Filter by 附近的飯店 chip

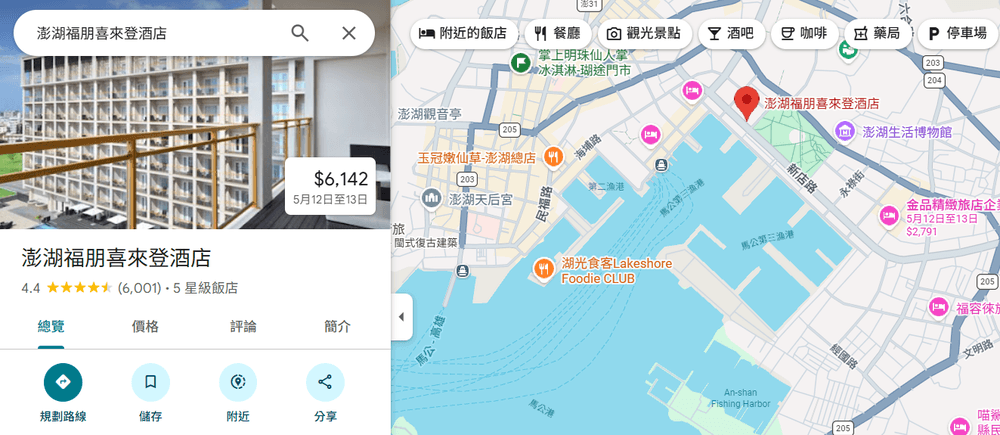[463, 34]
